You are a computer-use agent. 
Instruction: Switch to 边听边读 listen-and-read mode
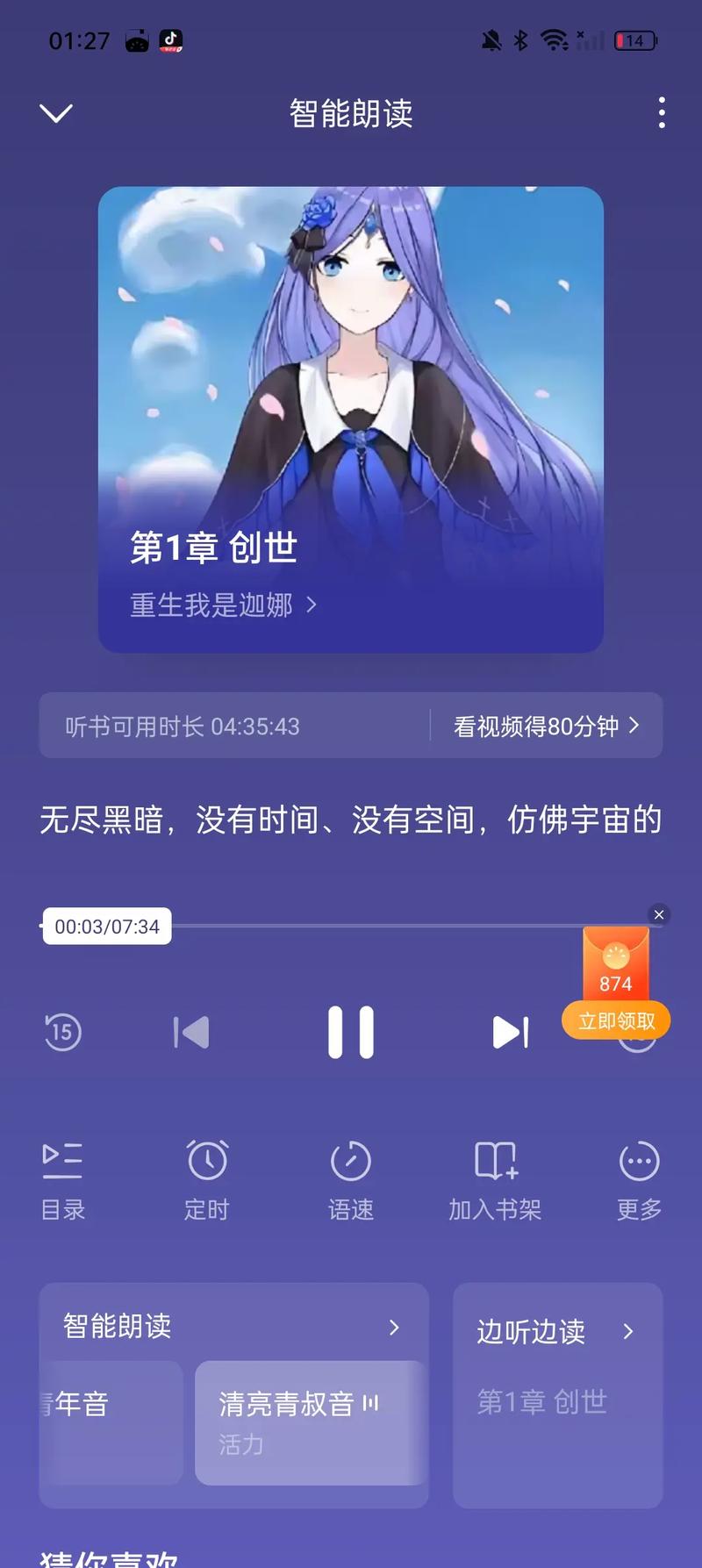[x=556, y=1332]
